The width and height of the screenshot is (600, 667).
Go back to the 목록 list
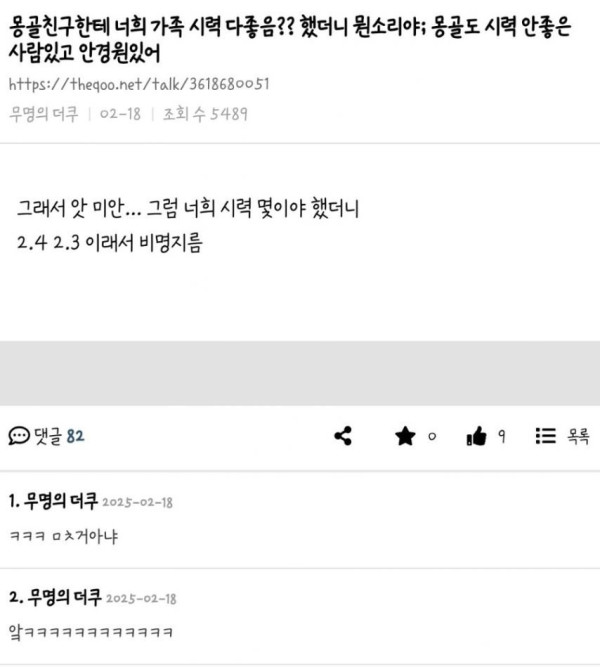(563, 436)
